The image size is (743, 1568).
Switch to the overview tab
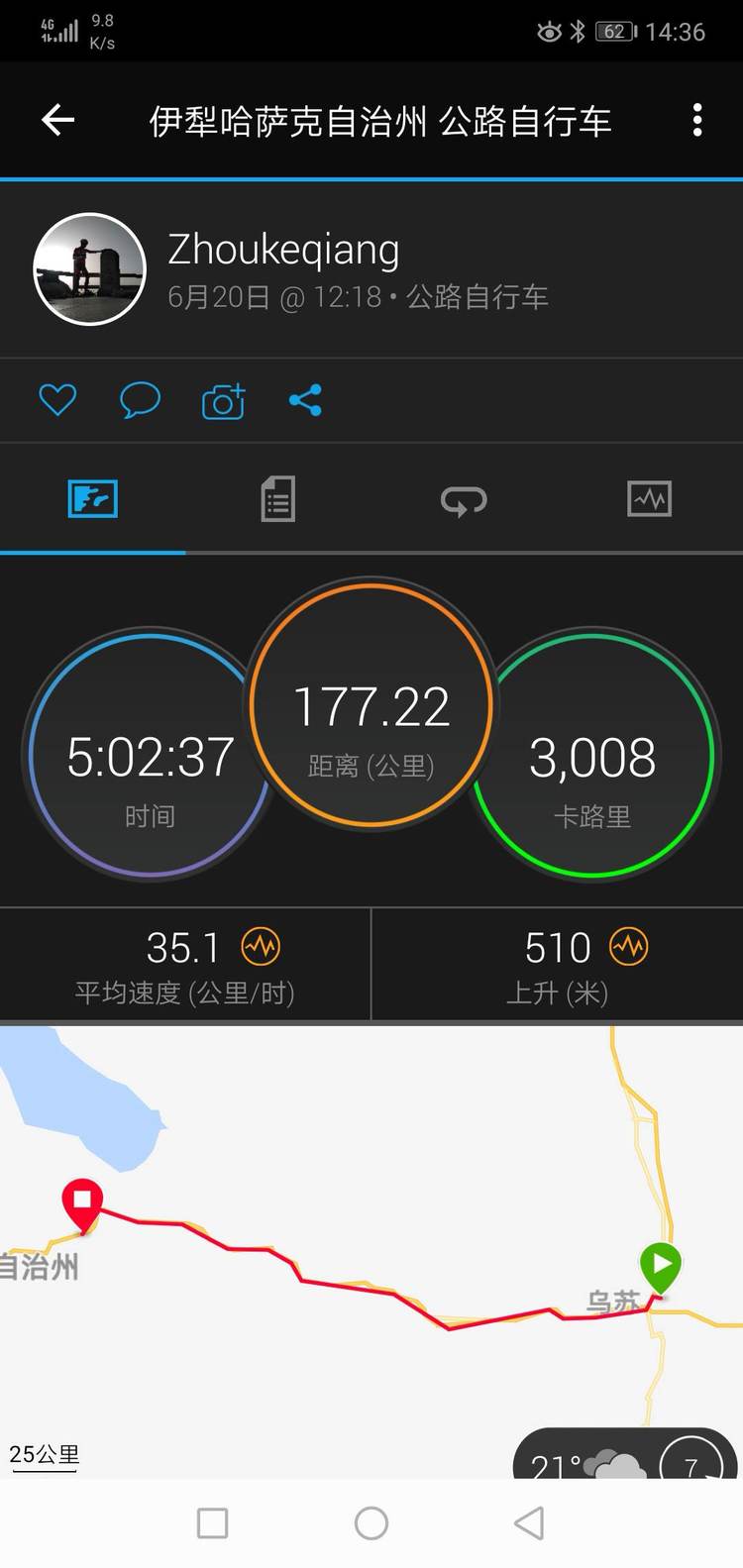pyautogui.click(x=93, y=499)
